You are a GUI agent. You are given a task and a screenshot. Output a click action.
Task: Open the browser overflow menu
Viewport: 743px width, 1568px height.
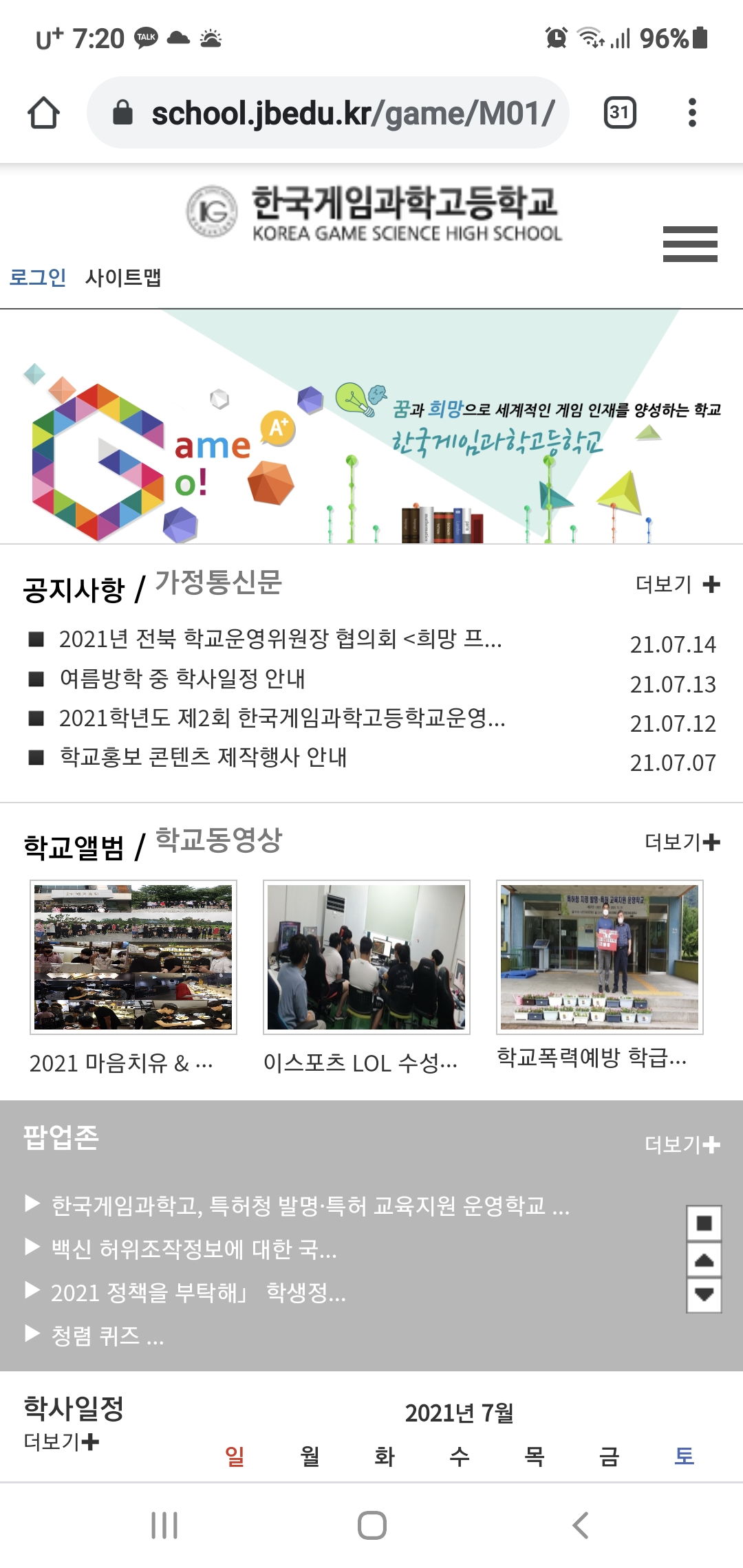(692, 113)
